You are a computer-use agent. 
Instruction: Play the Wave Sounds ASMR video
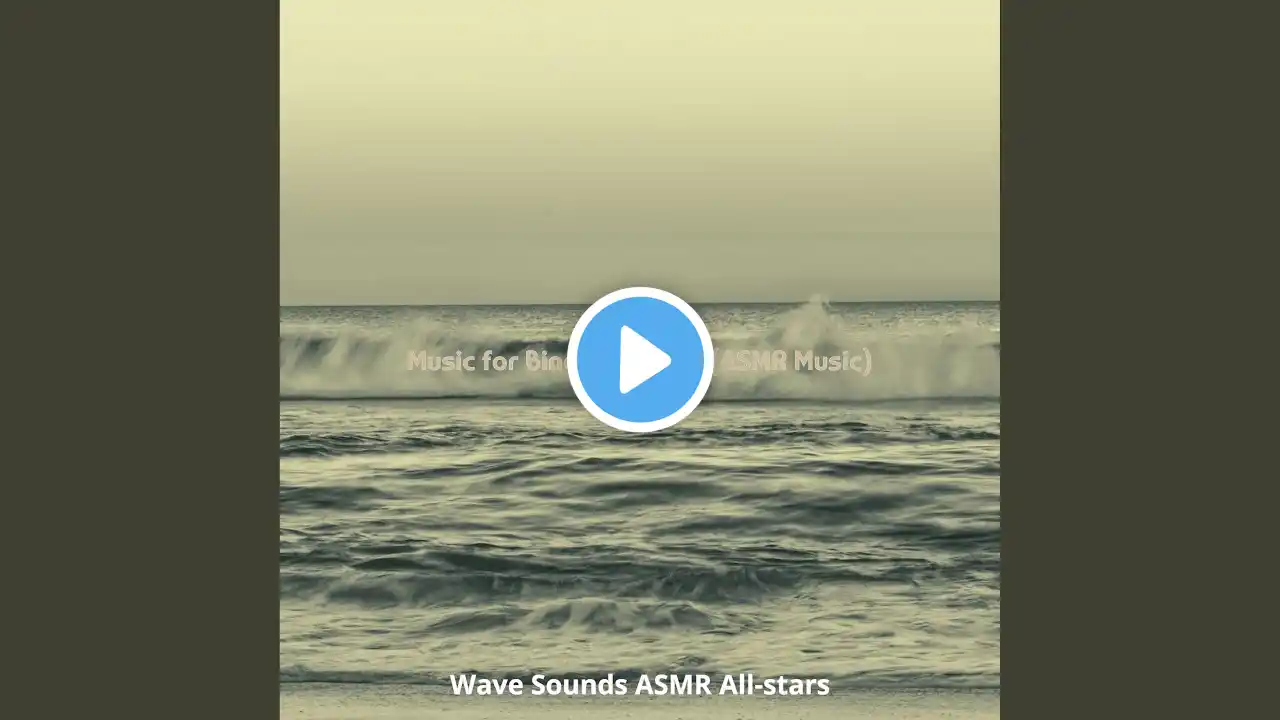640,359
